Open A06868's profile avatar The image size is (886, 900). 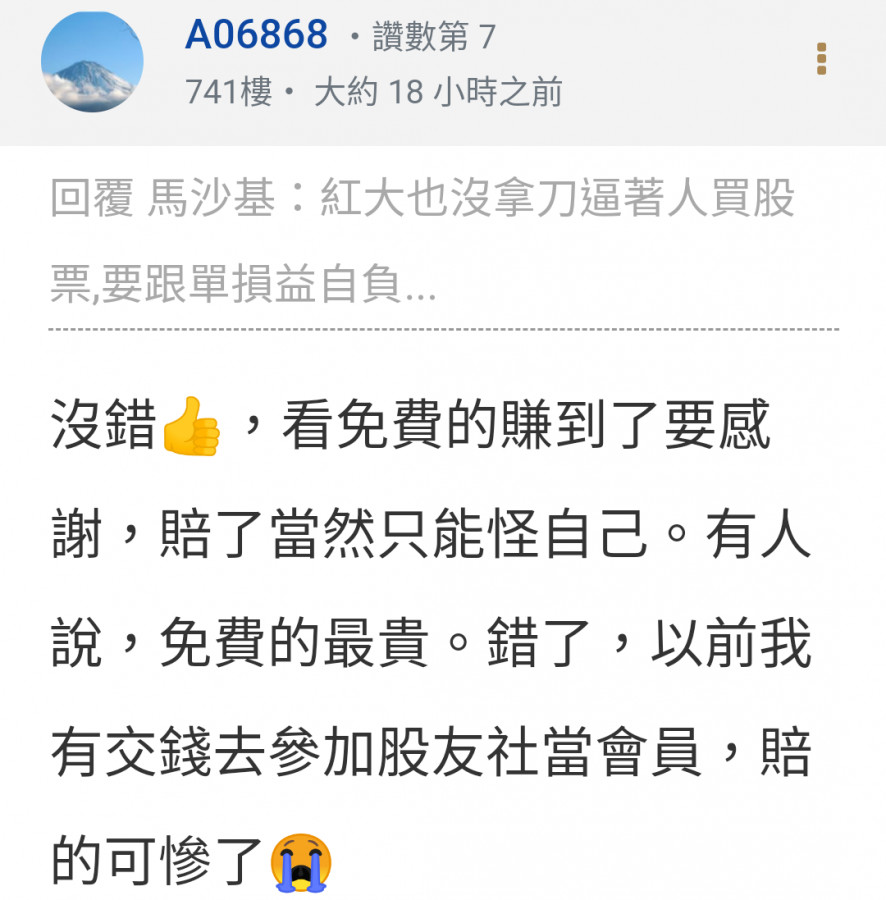click(x=92, y=63)
